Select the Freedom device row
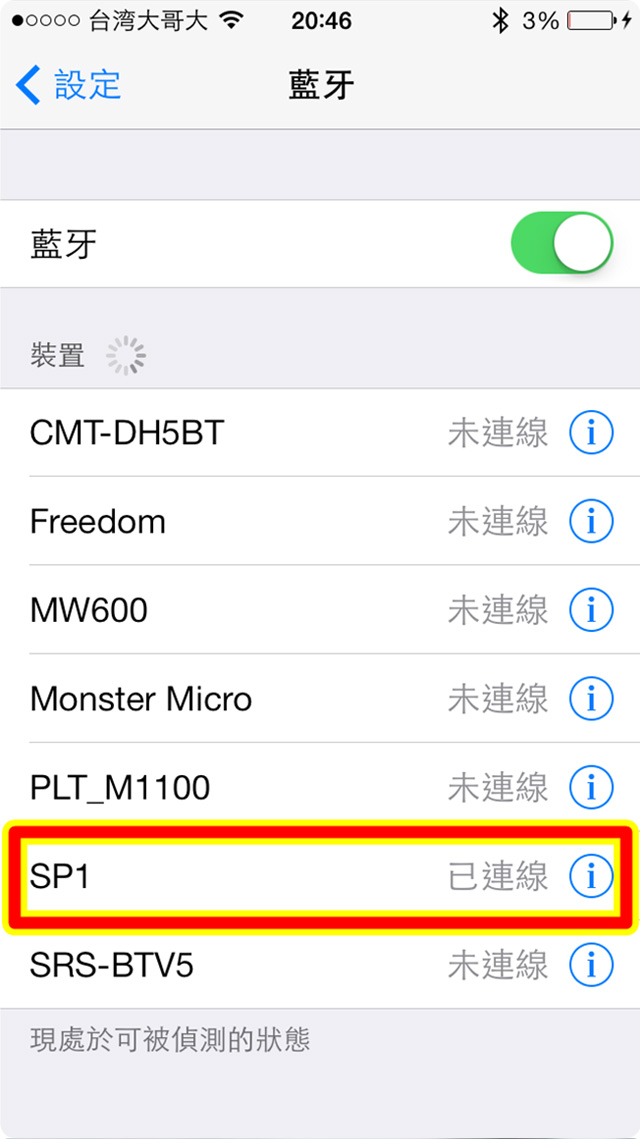 click(320, 522)
